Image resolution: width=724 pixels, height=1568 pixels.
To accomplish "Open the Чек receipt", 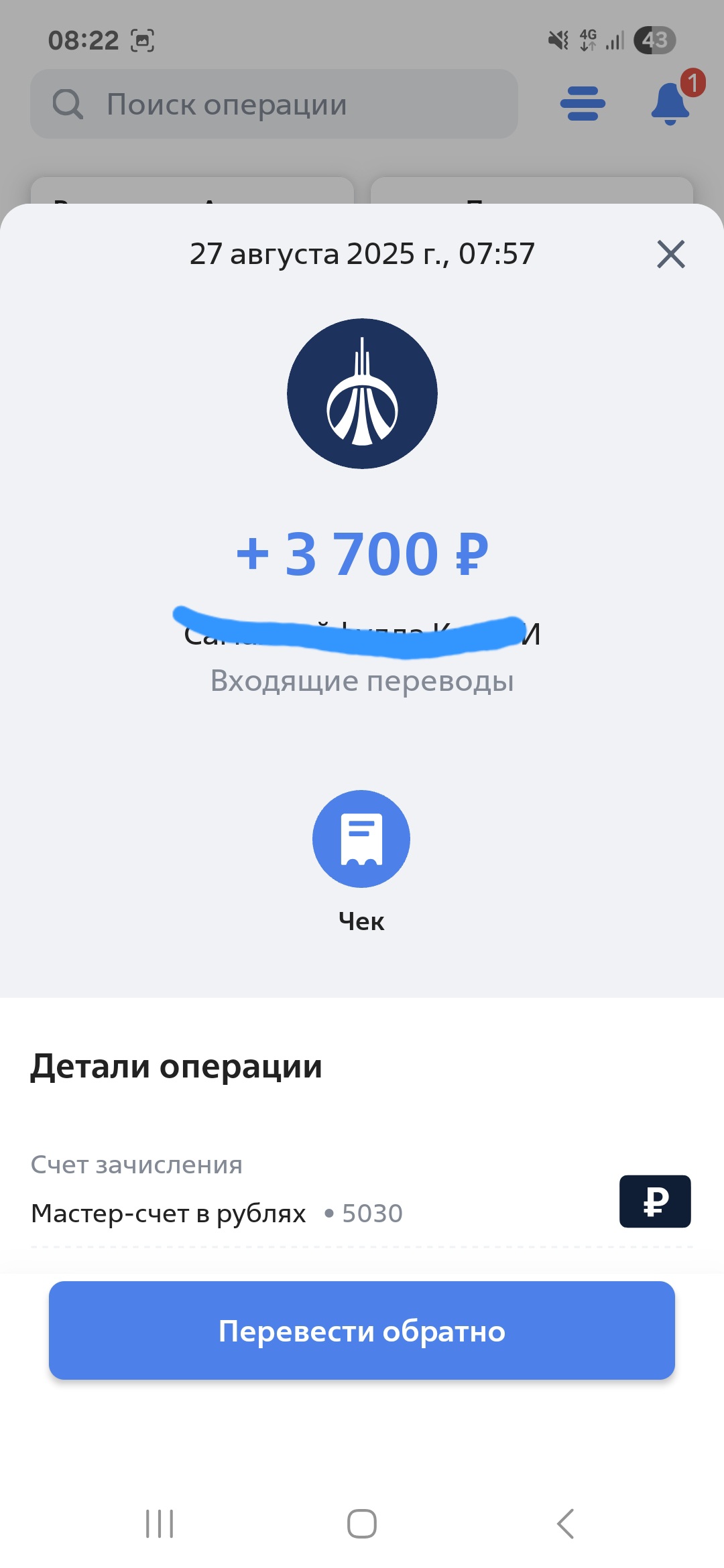I will click(361, 839).
